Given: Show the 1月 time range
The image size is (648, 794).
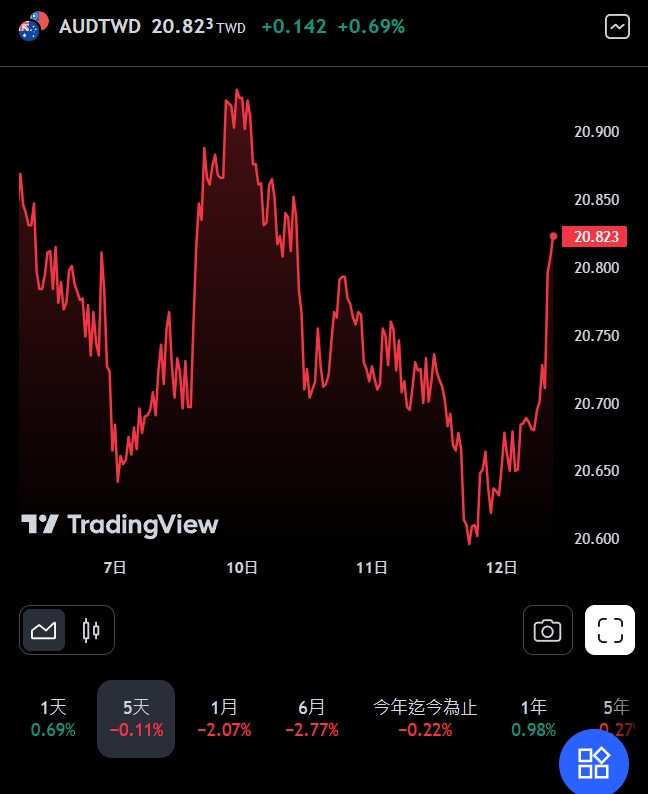Looking at the screenshot, I should click(x=224, y=718).
